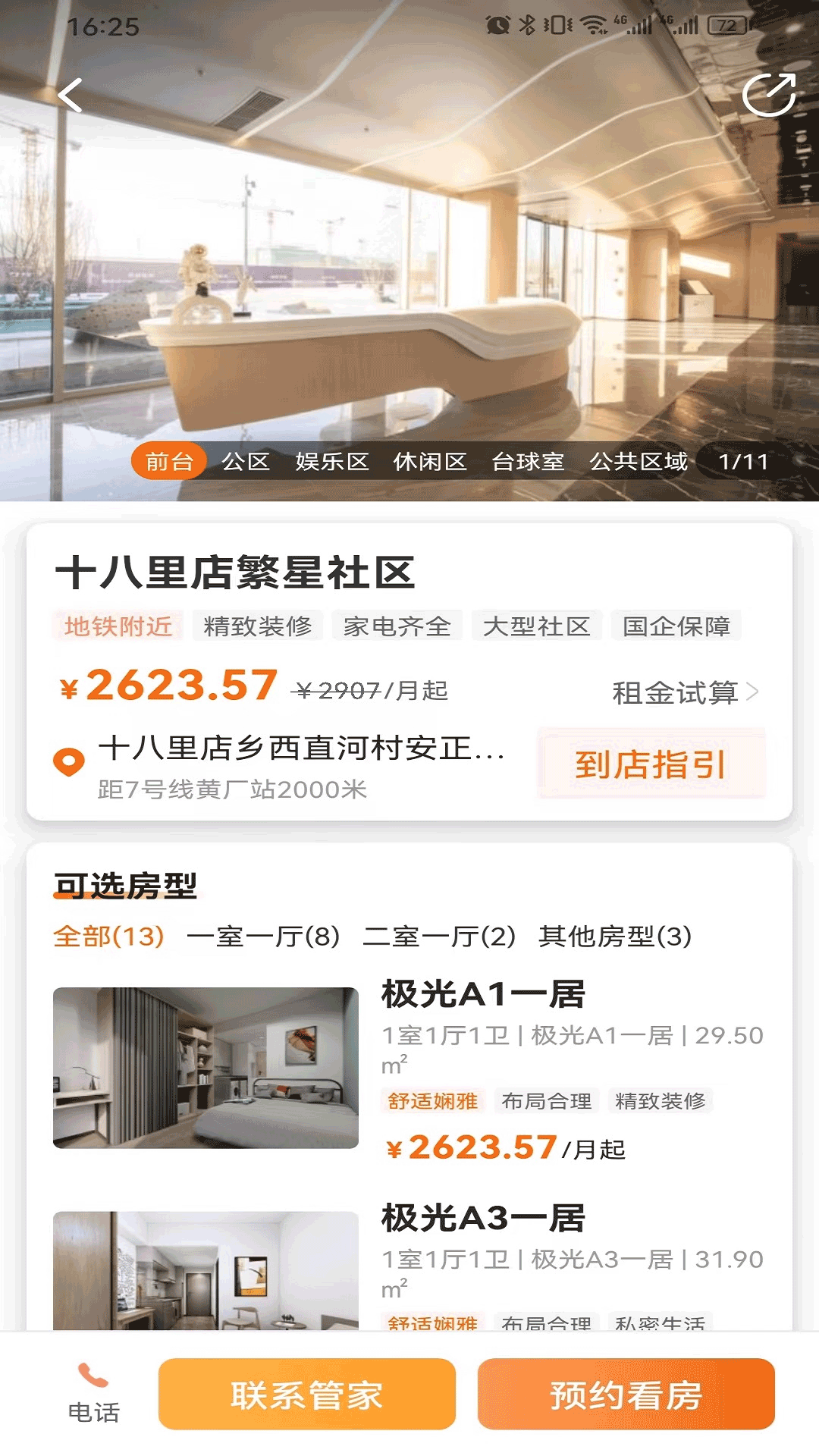Open 公共区域 photo category
Screen dimensions: 819x1456
tap(639, 462)
